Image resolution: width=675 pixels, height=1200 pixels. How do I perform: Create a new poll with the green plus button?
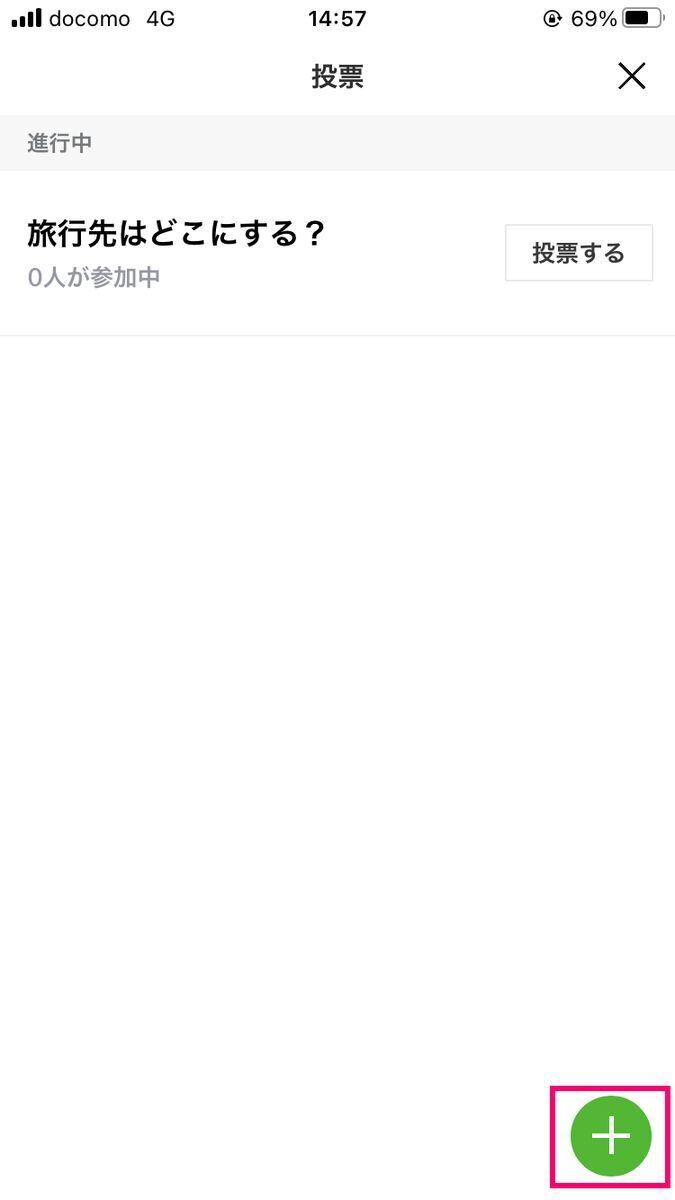click(x=611, y=1137)
